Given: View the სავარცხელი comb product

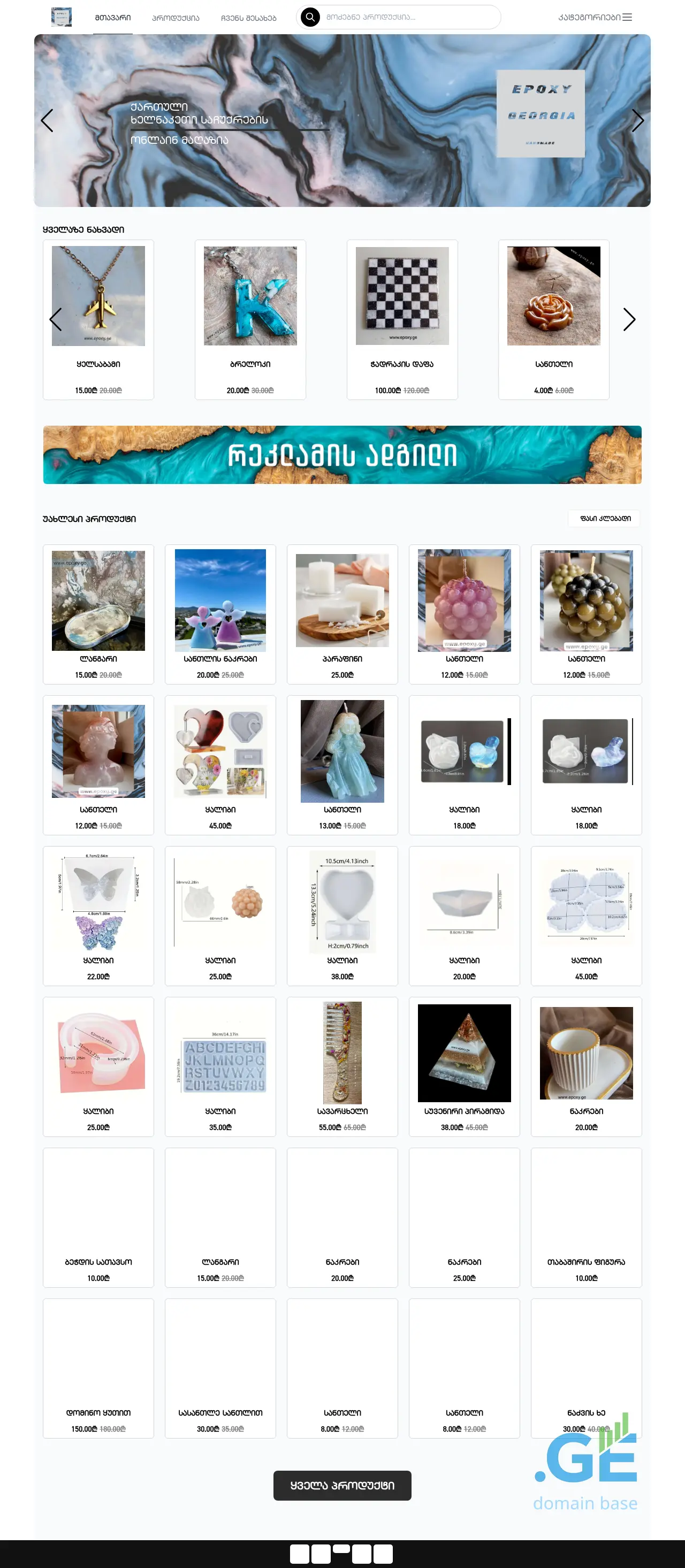Looking at the screenshot, I should click(x=342, y=1066).
